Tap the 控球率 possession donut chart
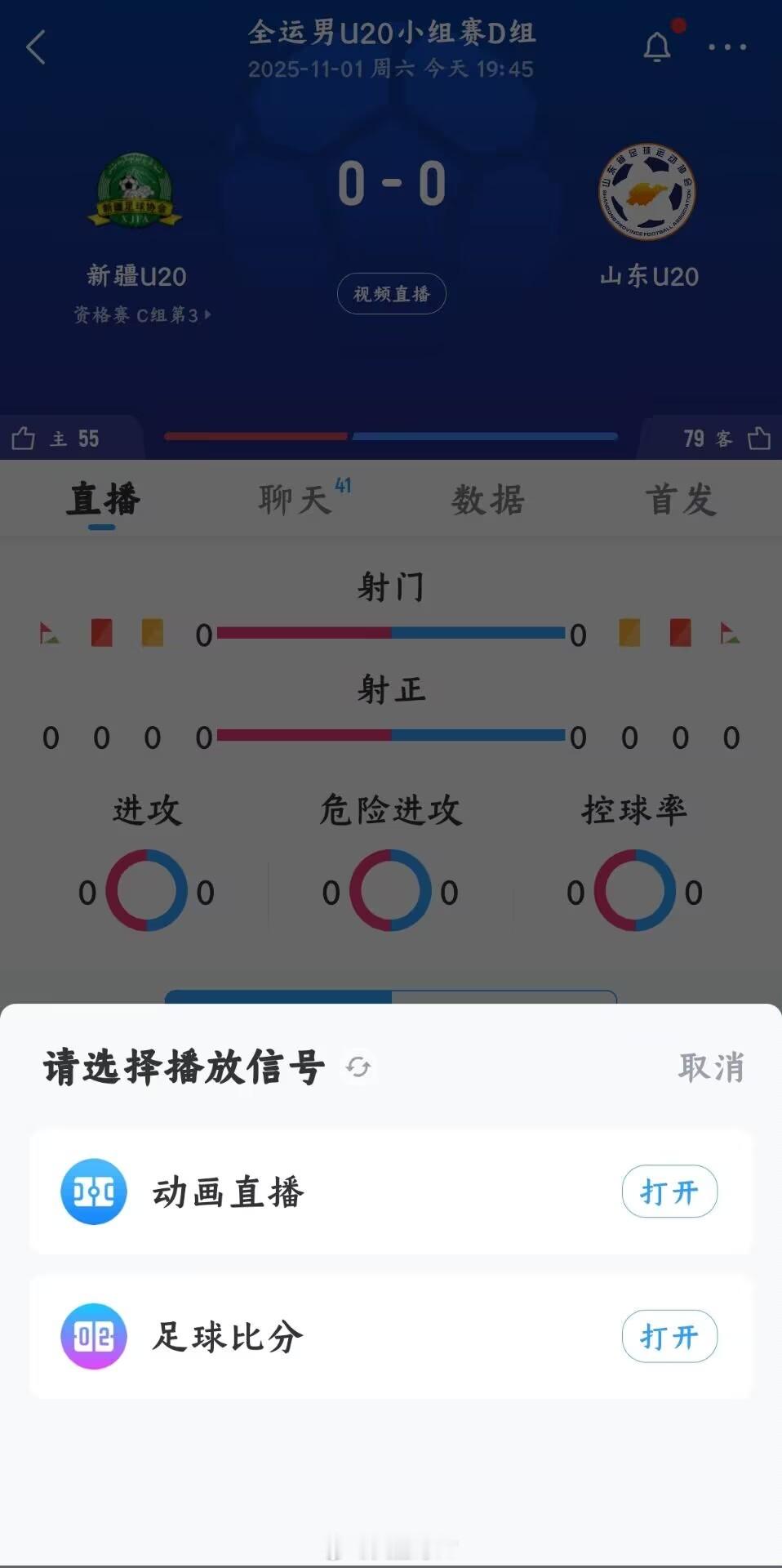 (634, 891)
